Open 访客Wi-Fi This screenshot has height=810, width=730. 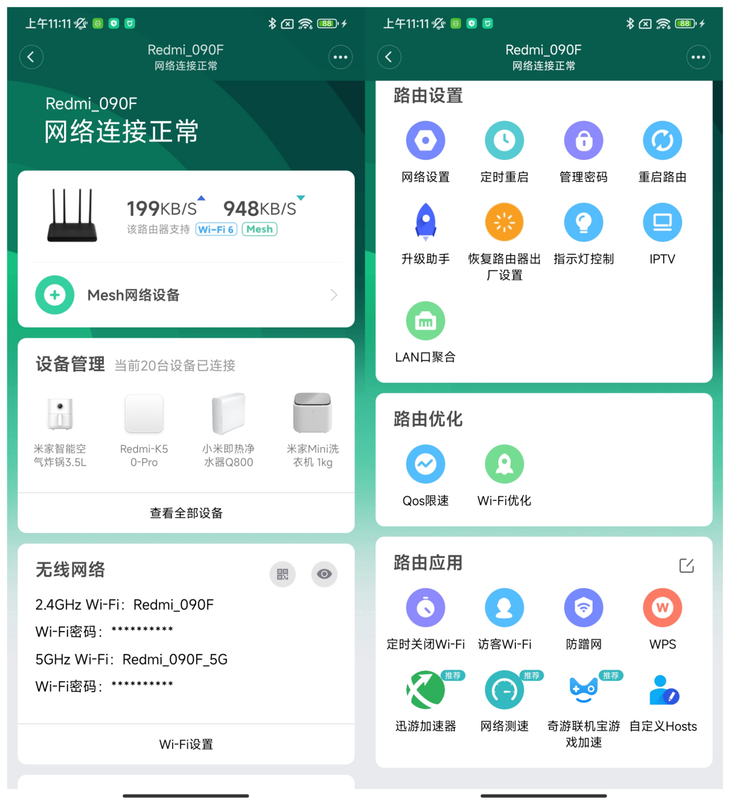[504, 609]
